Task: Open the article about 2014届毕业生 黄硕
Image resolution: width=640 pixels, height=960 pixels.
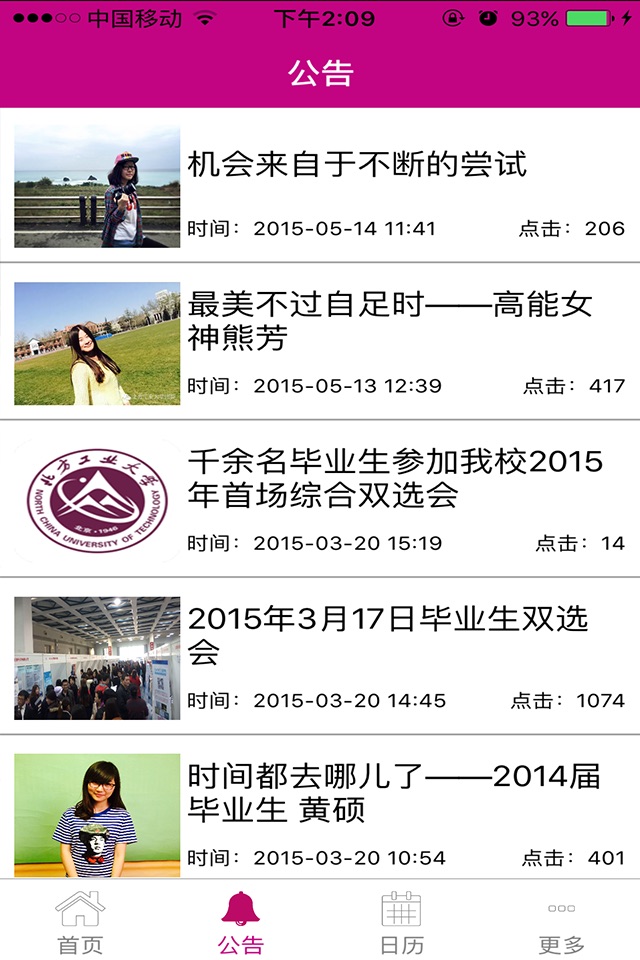Action: tap(393, 792)
